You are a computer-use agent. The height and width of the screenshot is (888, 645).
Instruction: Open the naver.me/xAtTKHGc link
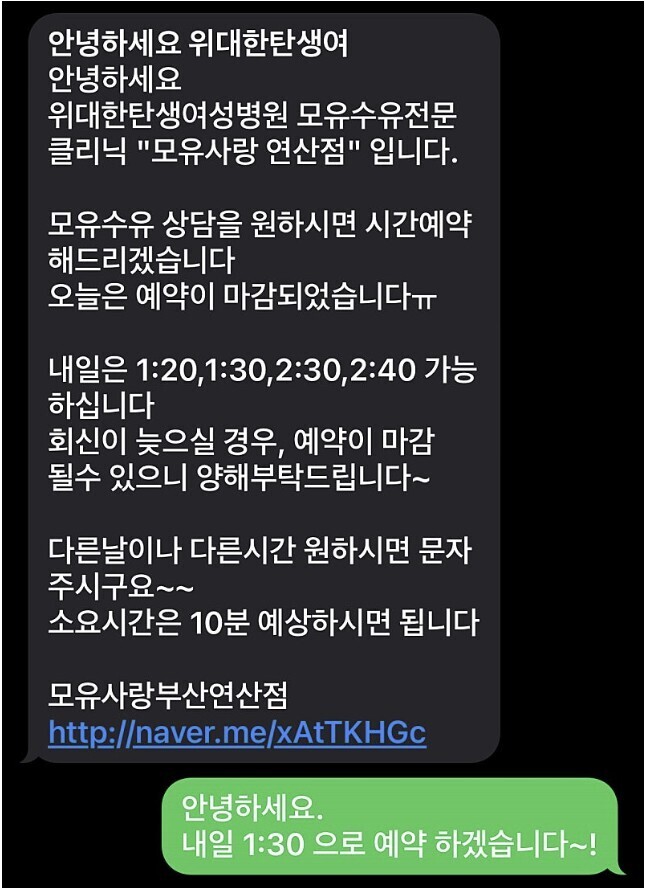(x=237, y=734)
